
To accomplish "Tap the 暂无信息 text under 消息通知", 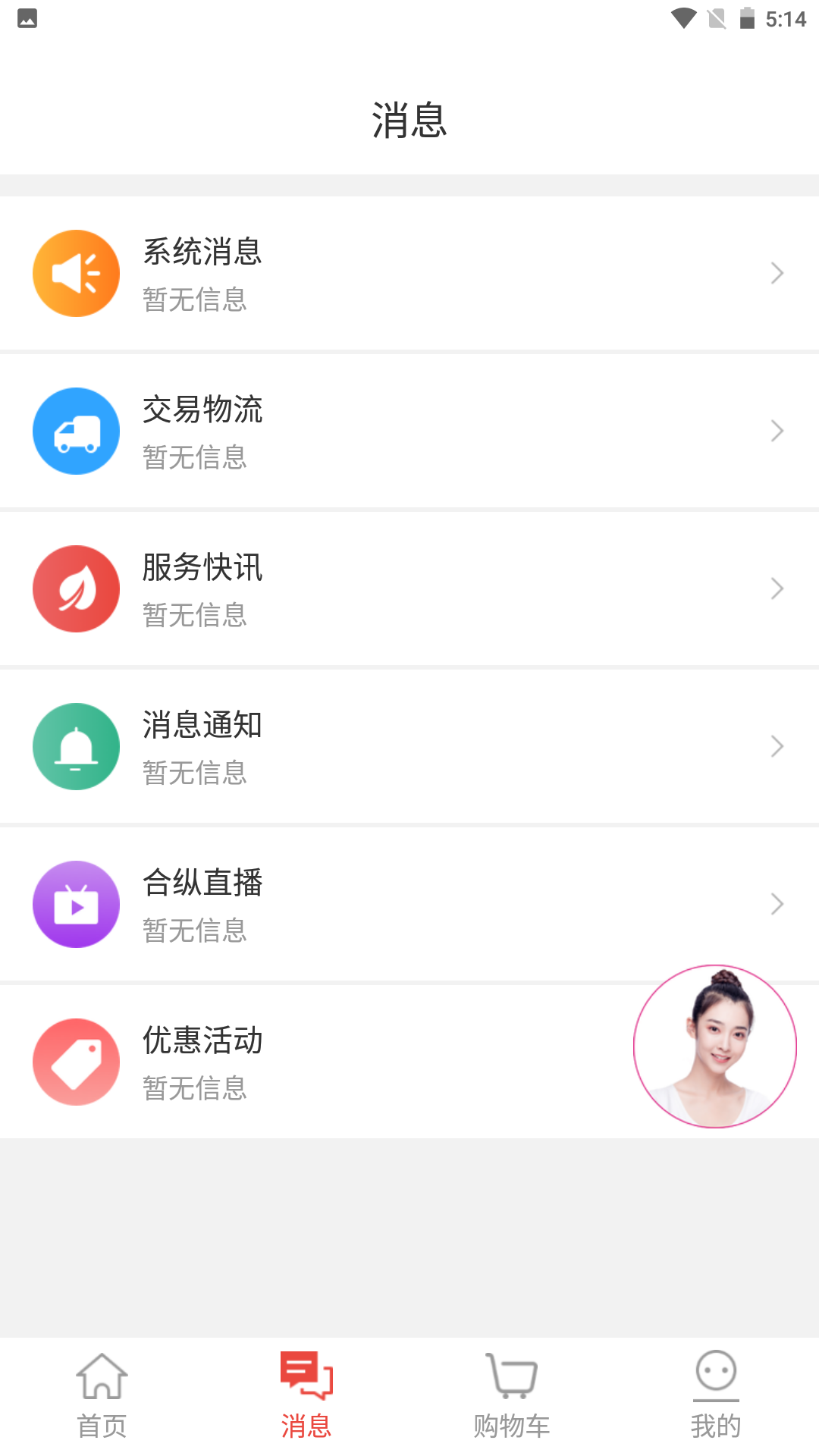I will [195, 773].
